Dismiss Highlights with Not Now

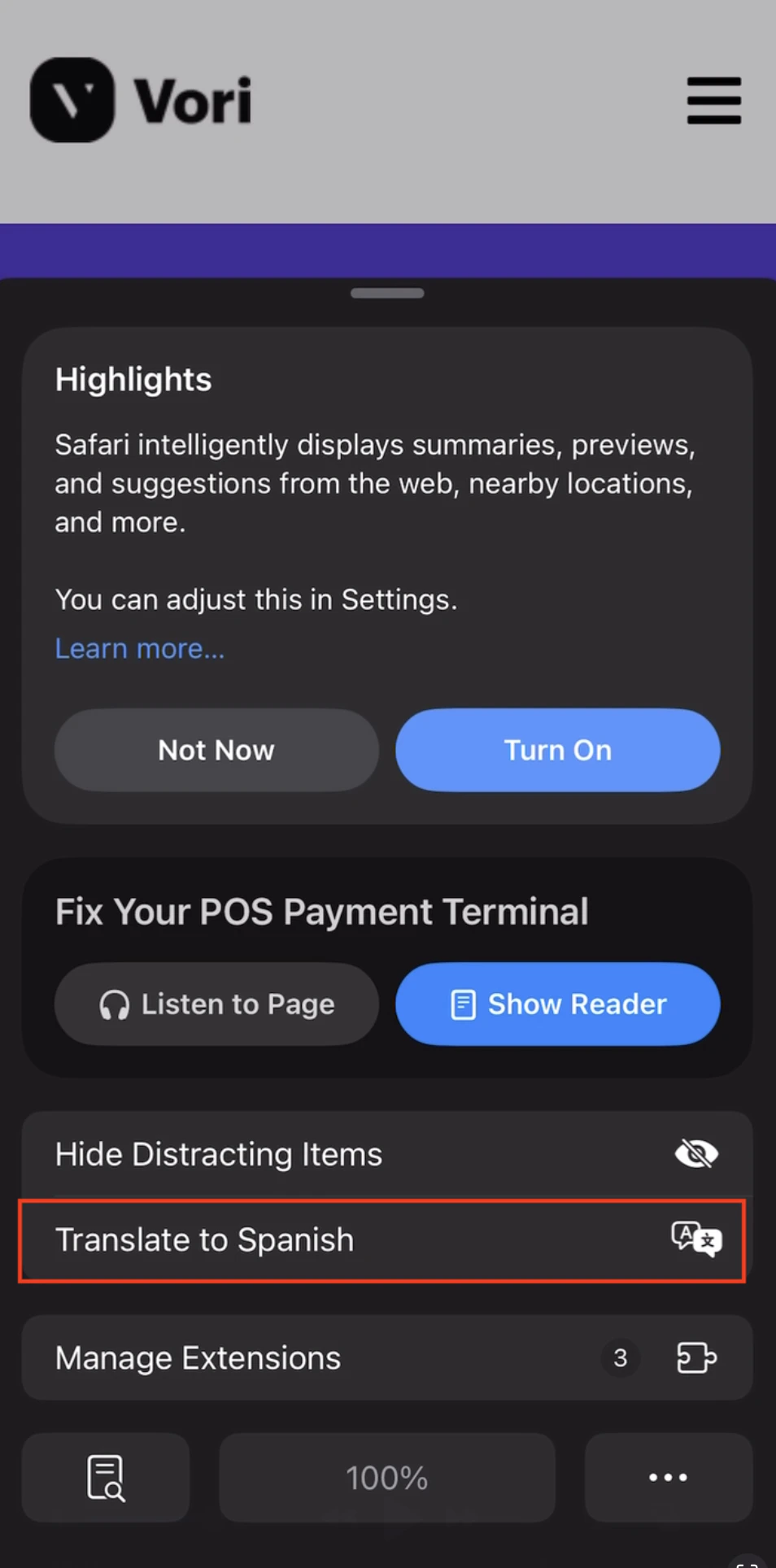coord(216,750)
